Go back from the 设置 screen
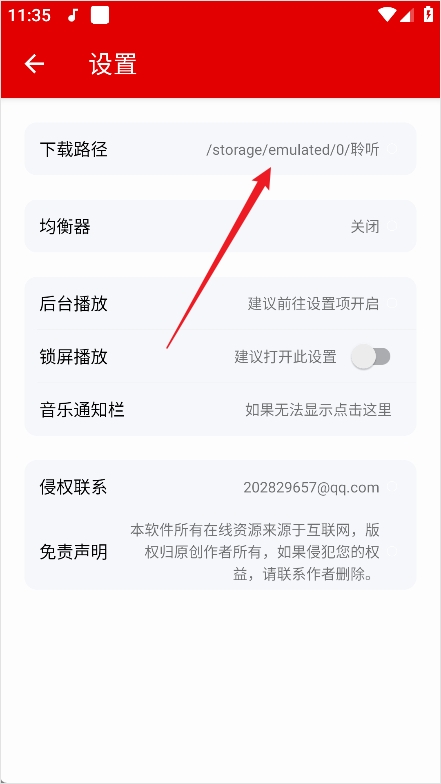Image resolution: width=441 pixels, height=784 pixels. click(x=34, y=64)
